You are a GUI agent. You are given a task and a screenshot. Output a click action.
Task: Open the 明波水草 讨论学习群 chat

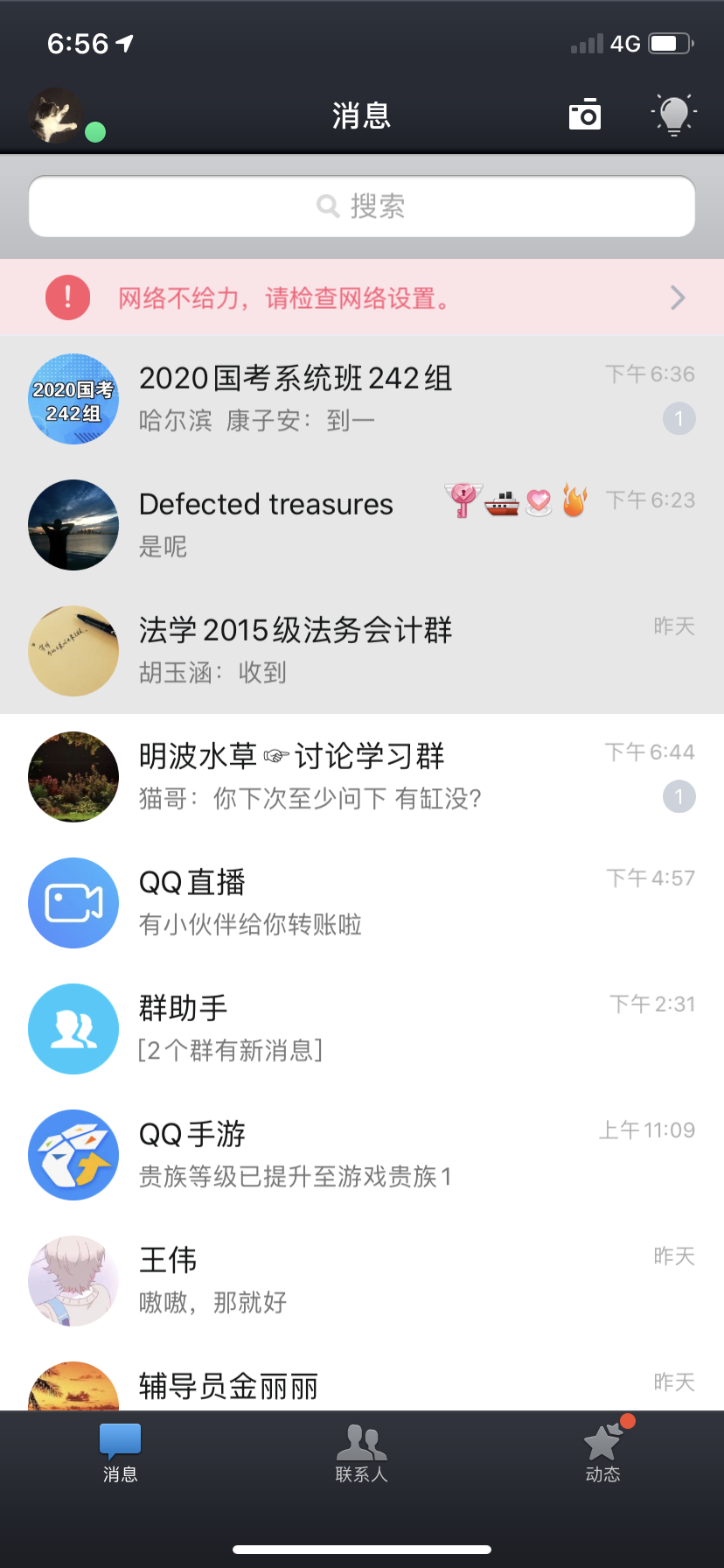coord(362,777)
